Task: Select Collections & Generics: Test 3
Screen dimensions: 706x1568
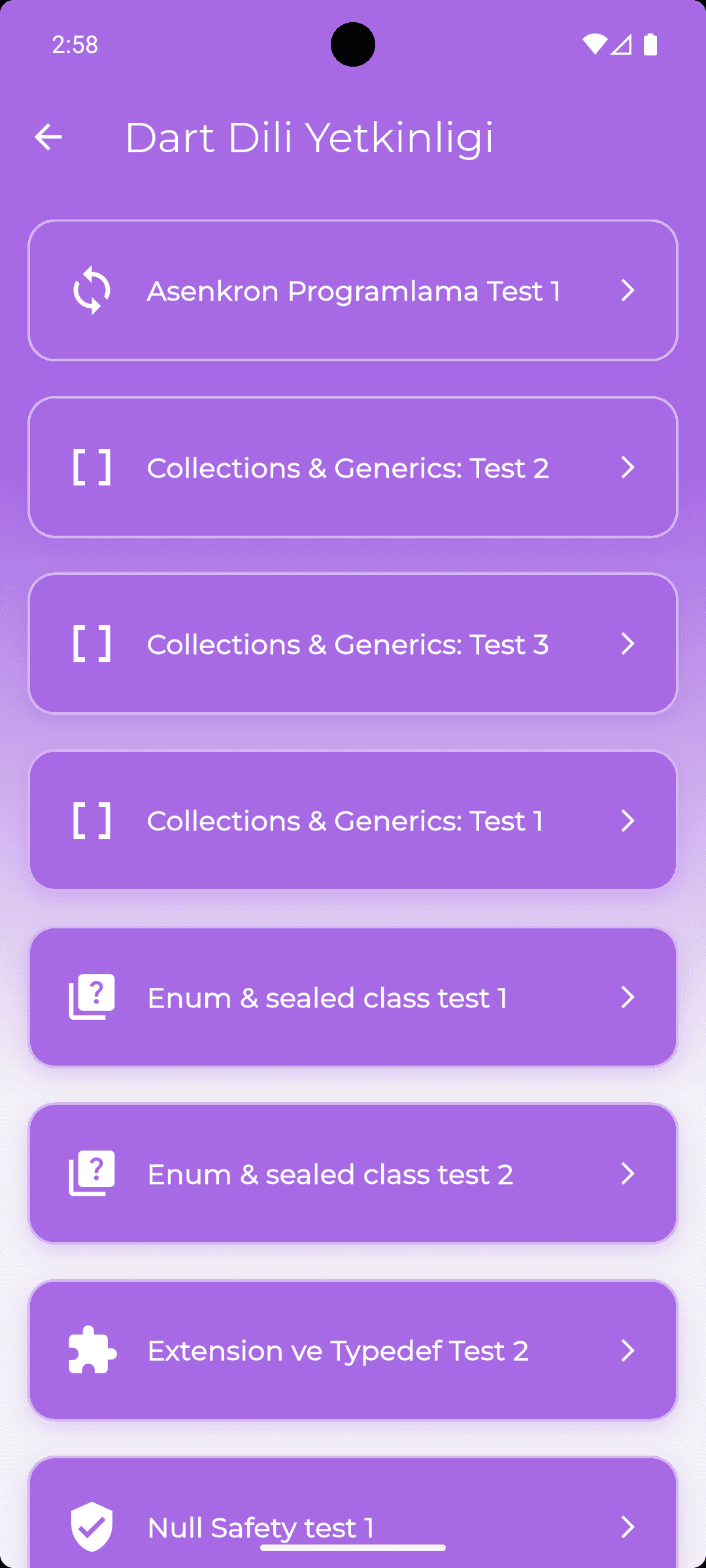Action: (x=353, y=644)
